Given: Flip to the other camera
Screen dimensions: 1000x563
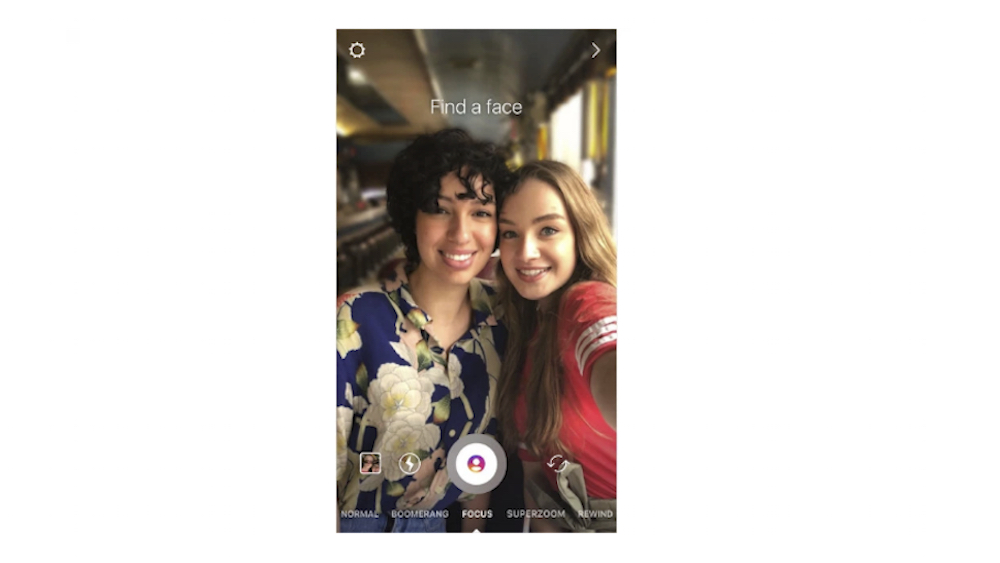Looking at the screenshot, I should [557, 463].
